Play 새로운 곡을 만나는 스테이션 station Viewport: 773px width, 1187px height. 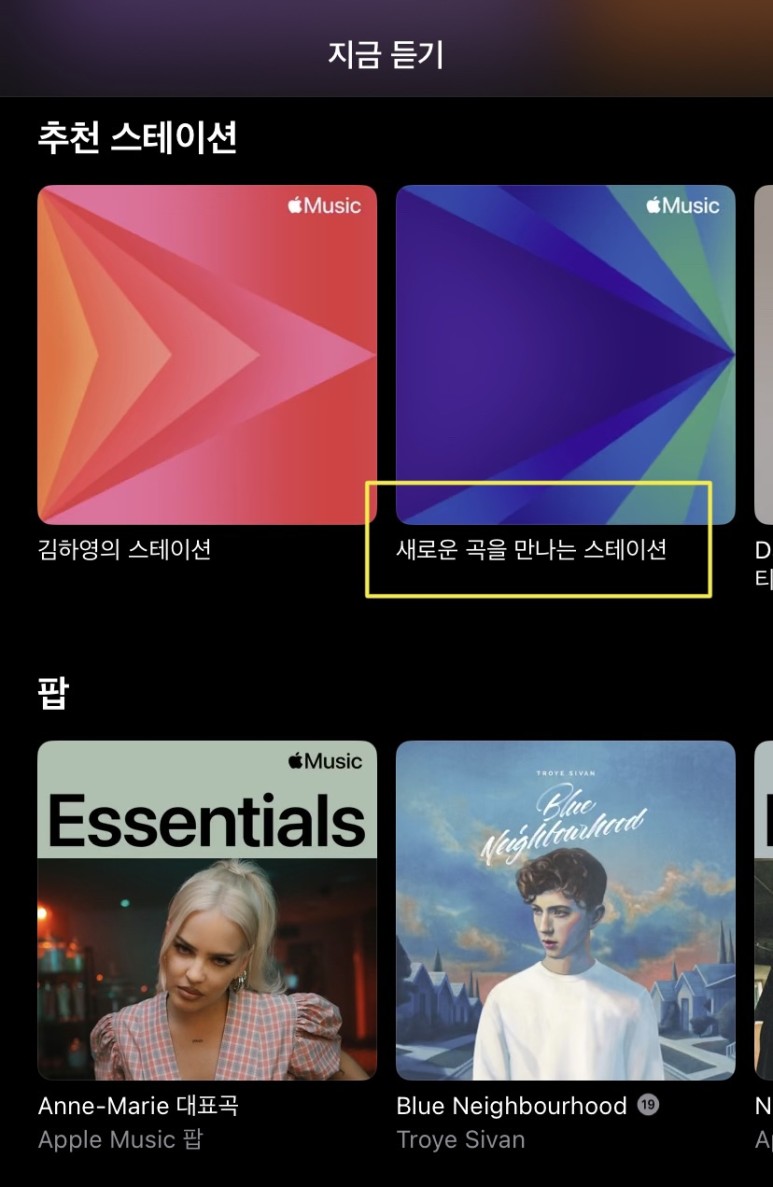coord(565,354)
